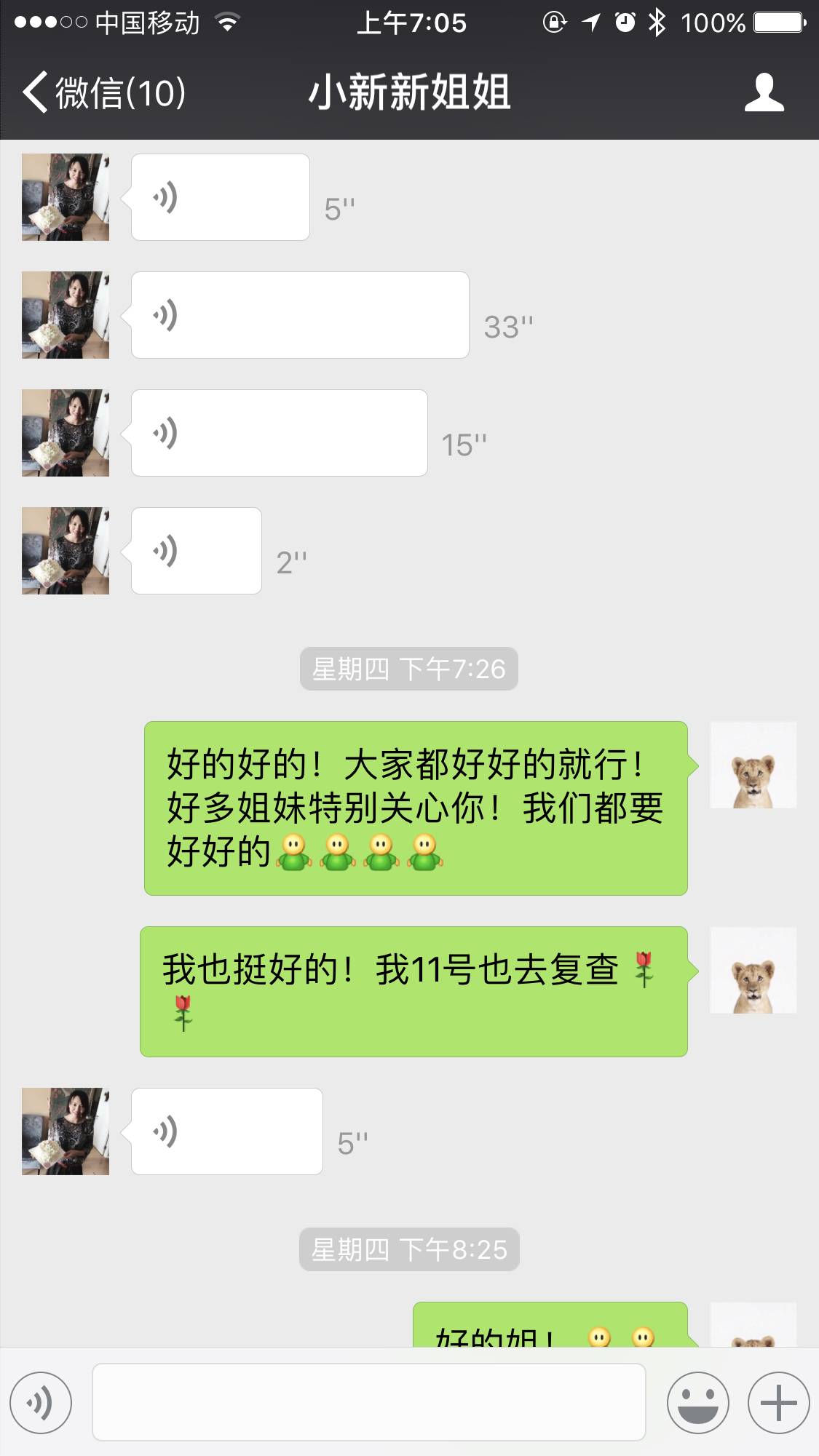Open chat details via the profile icon

pos(764,92)
